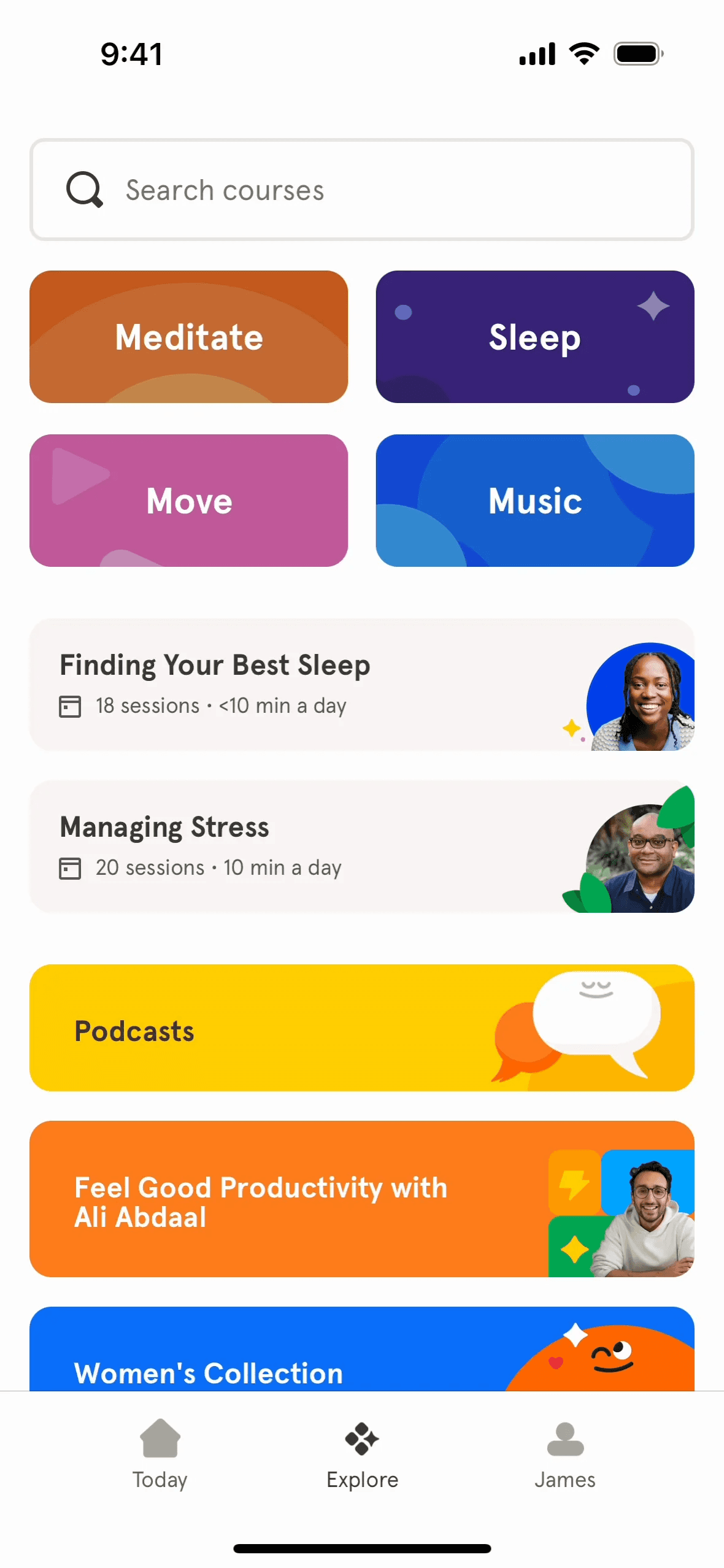
Task: Select the Move category tile
Action: [189, 501]
